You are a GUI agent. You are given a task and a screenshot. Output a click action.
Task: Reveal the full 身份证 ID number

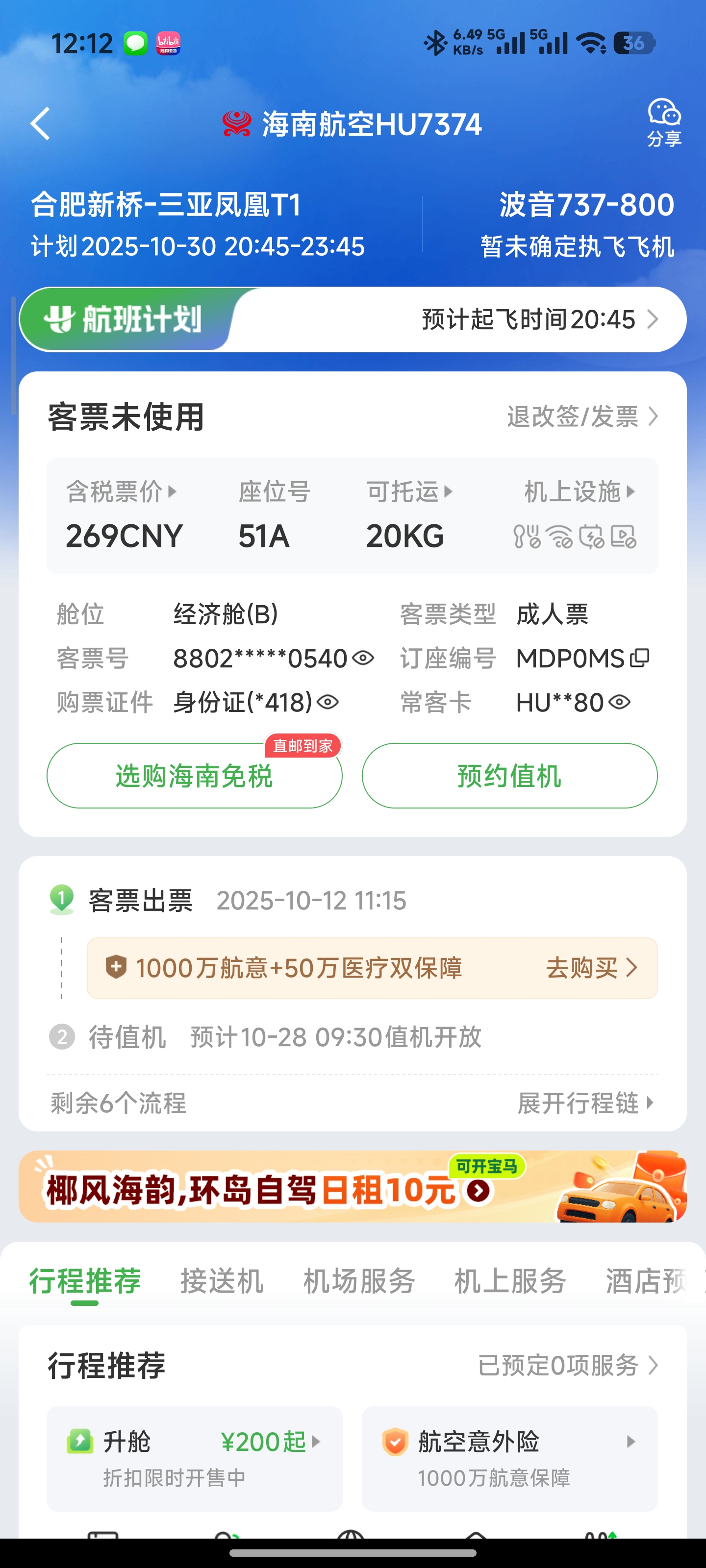328,703
